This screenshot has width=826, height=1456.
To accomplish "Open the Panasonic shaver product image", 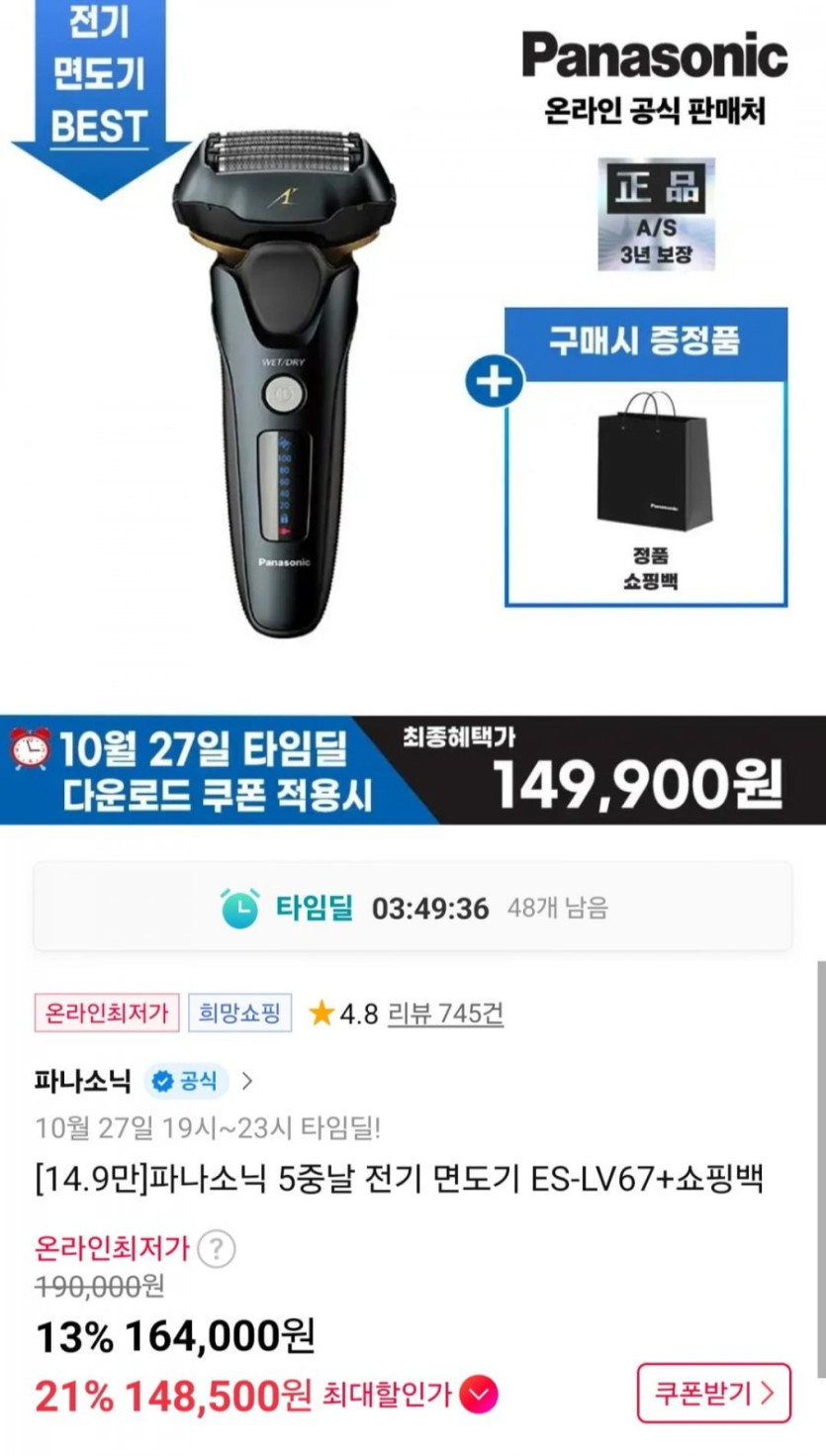I will 284,381.
